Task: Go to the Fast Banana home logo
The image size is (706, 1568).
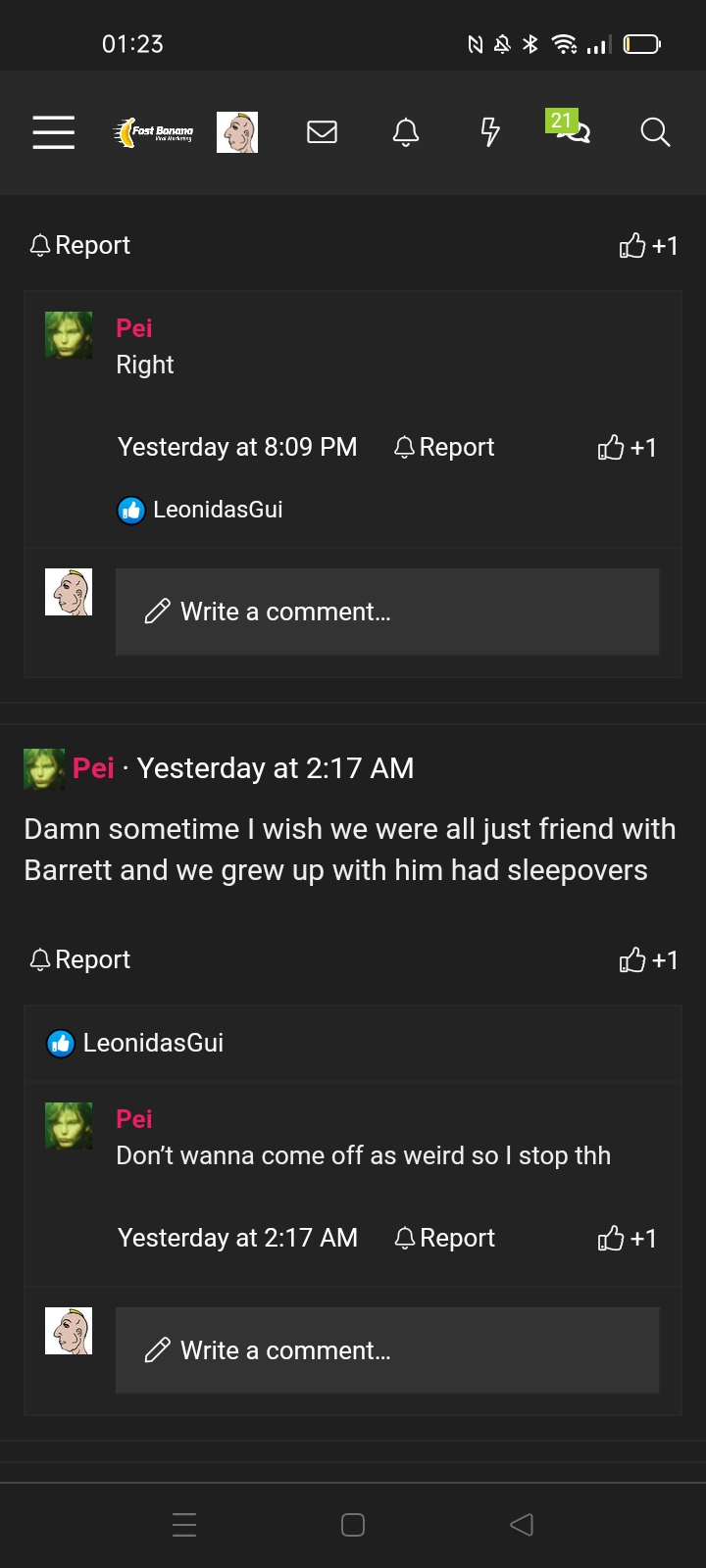Action: click(x=154, y=132)
